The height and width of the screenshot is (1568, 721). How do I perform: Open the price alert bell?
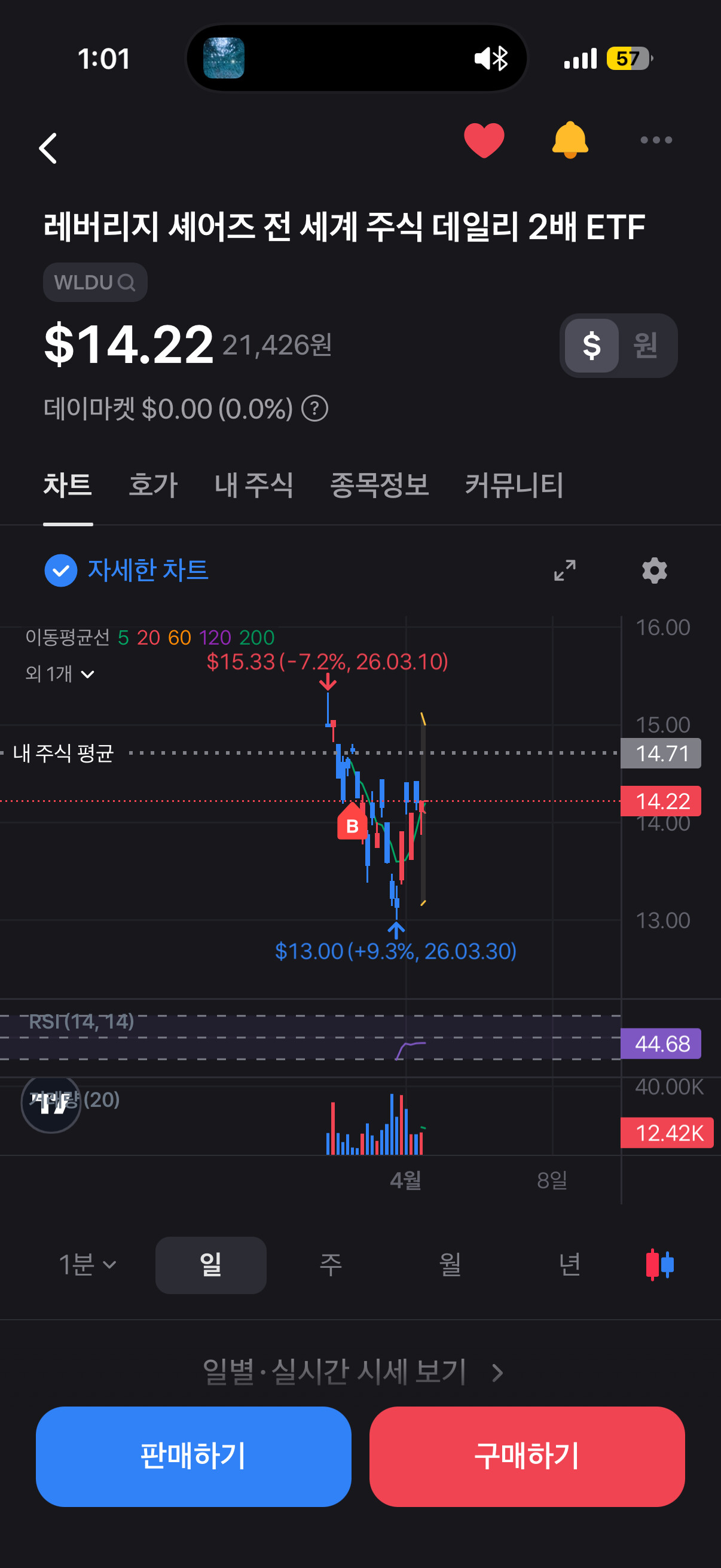point(570,140)
